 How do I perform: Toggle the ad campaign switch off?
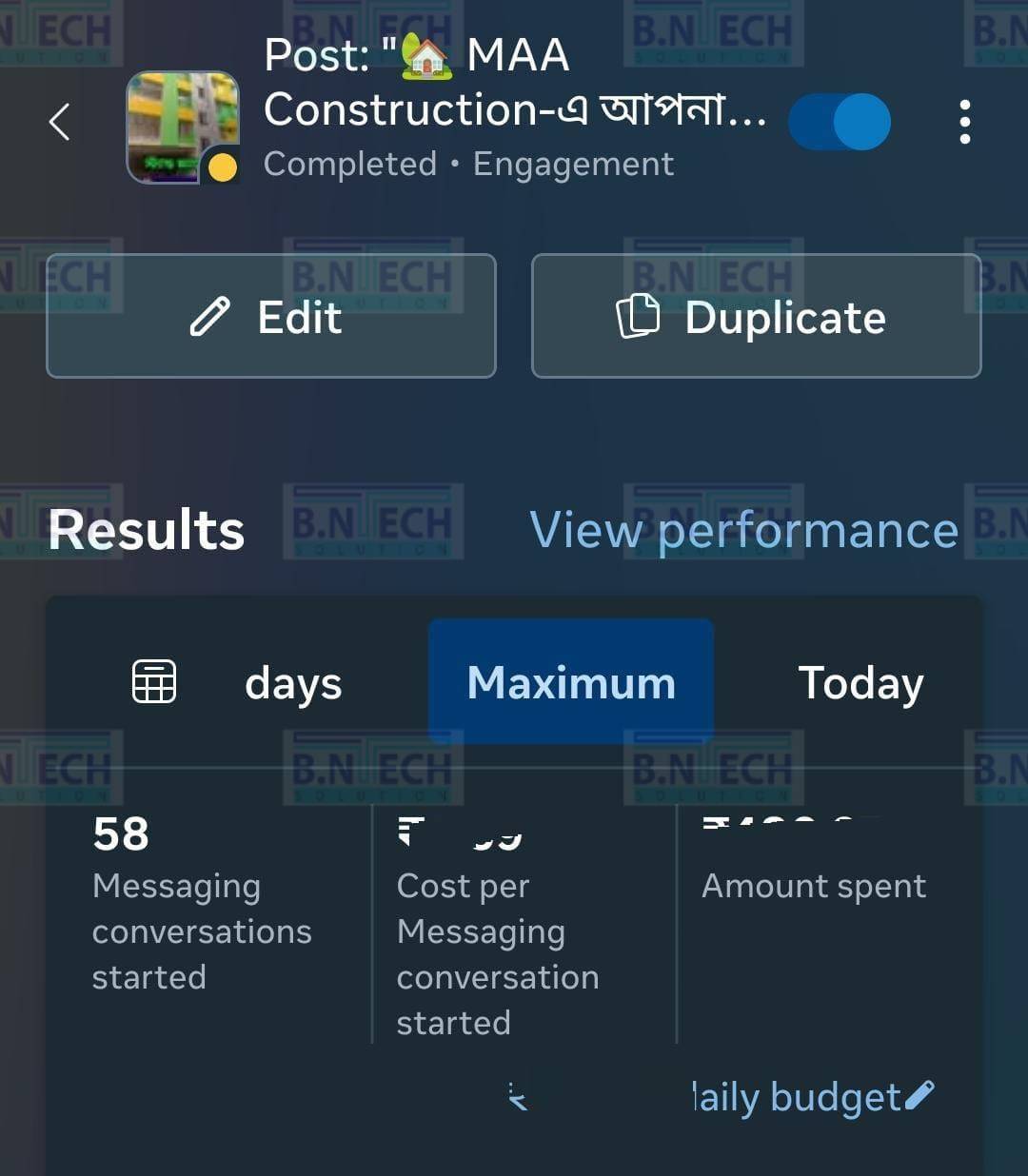click(840, 122)
